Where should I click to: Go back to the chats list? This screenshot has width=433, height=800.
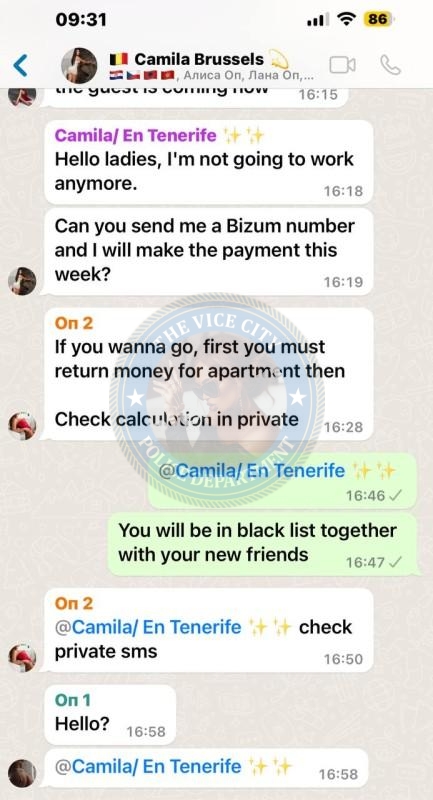point(20,66)
